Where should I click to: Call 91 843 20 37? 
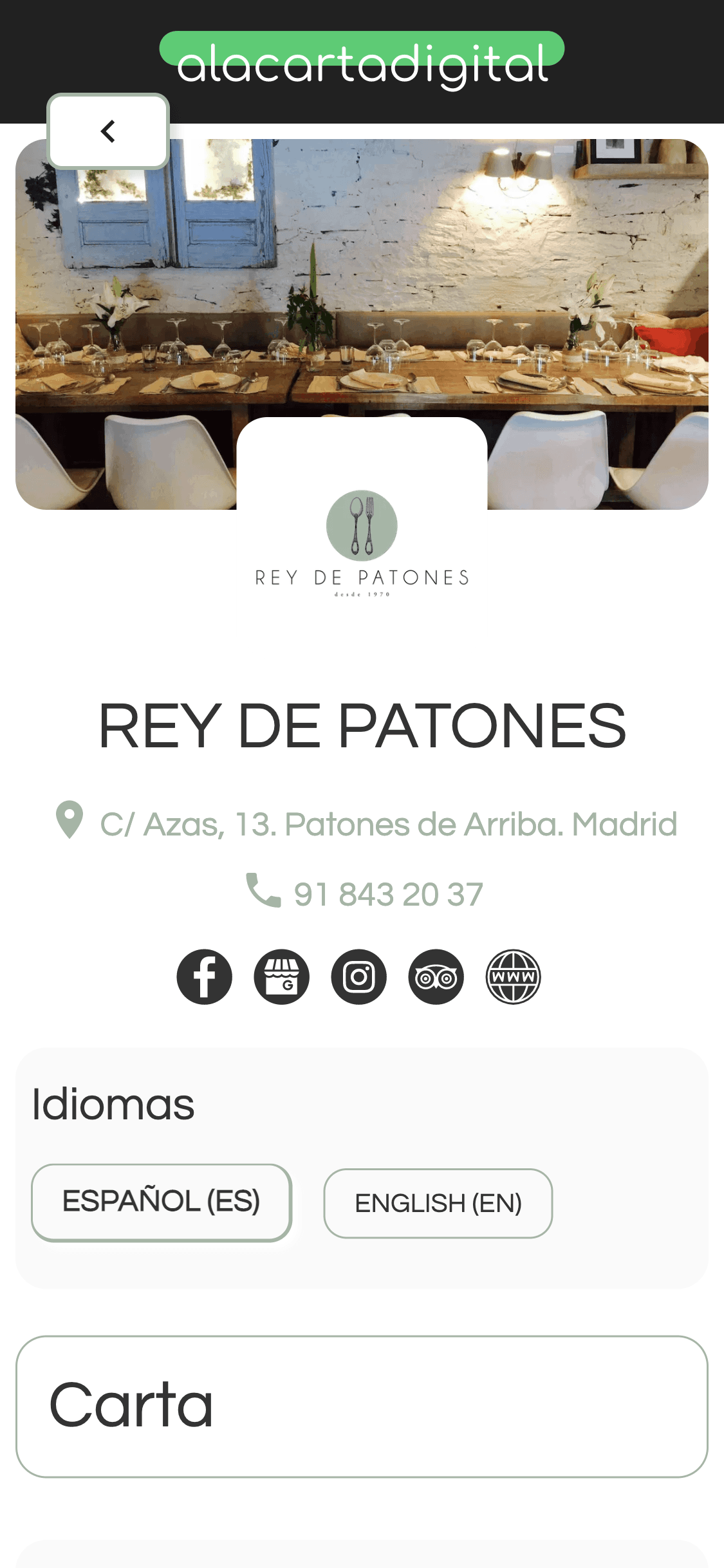pos(387,894)
